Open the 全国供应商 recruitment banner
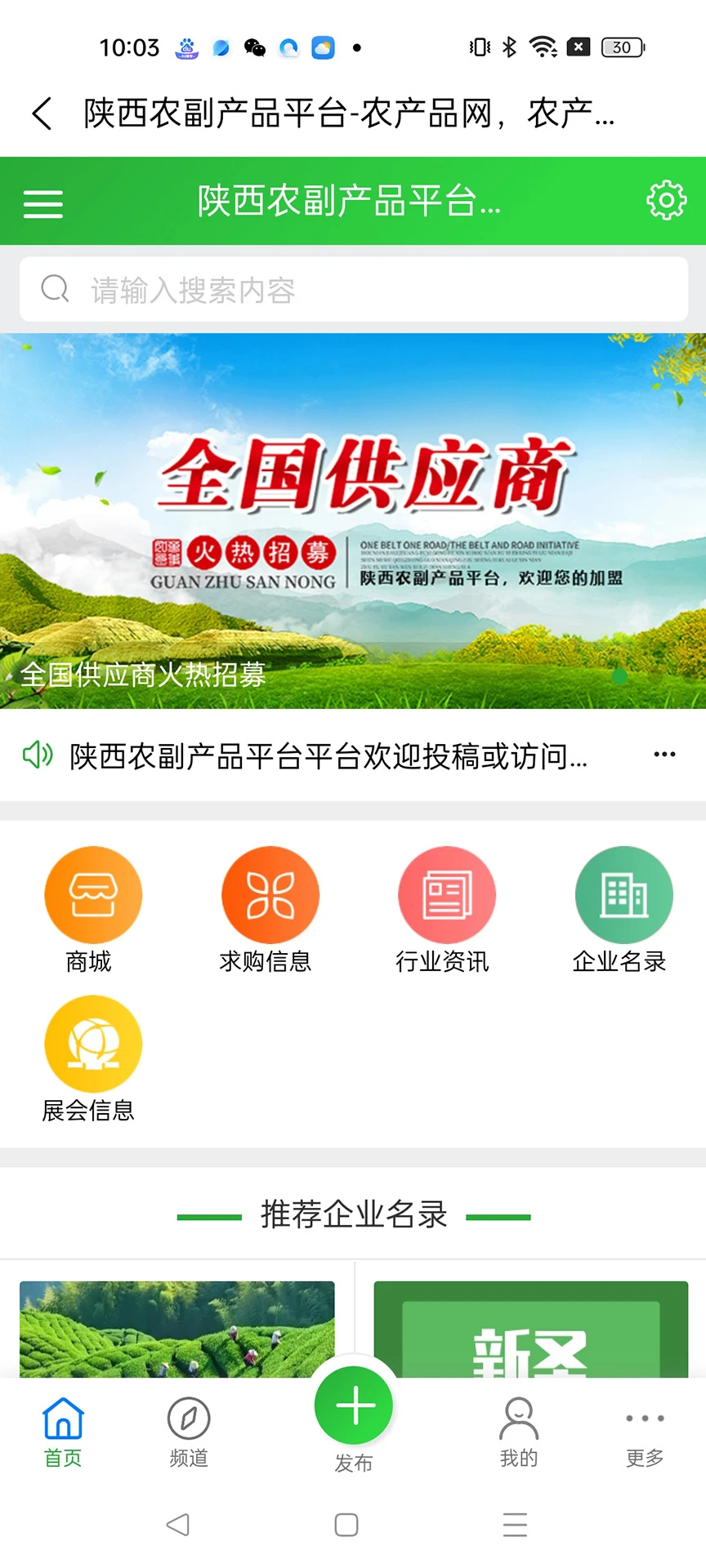 click(353, 519)
